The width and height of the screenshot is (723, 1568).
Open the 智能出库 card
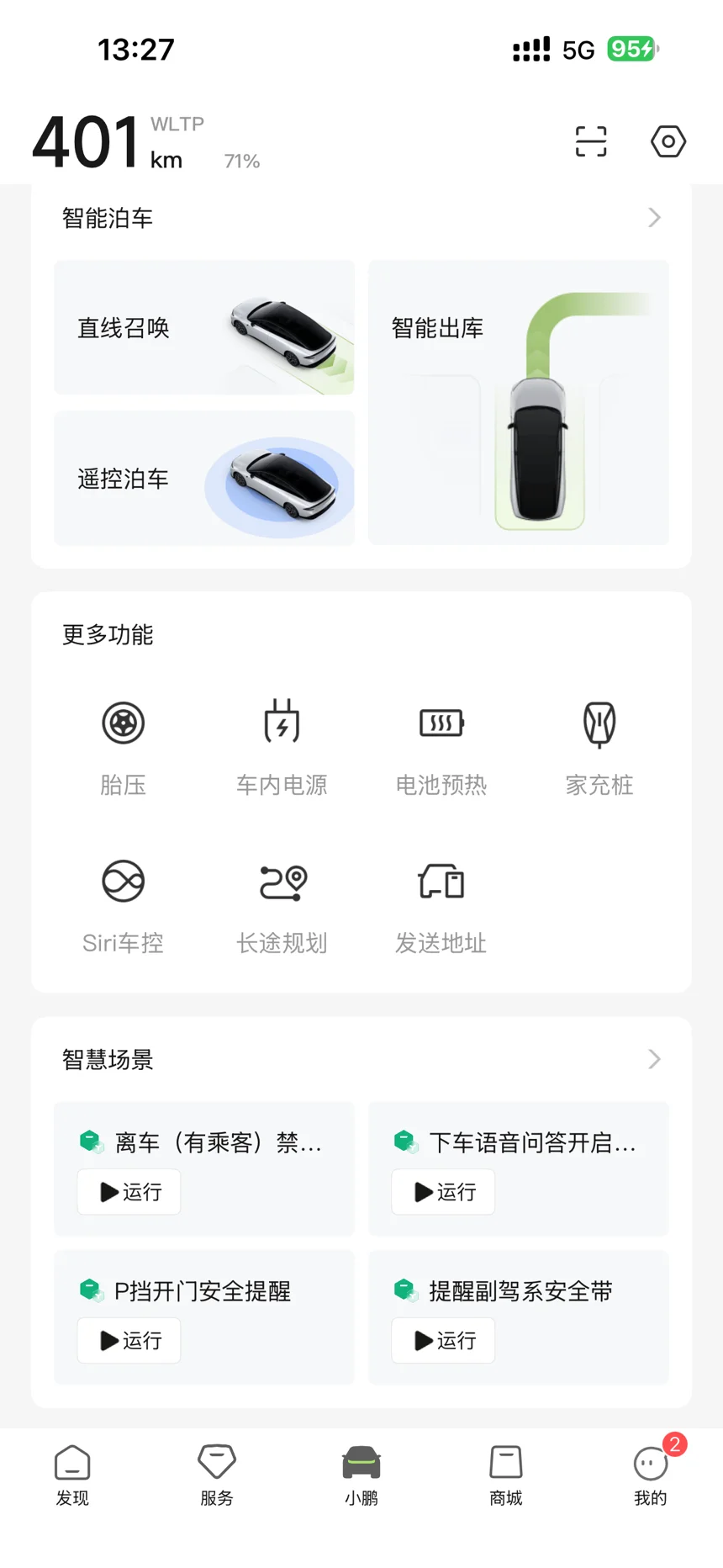pos(519,402)
